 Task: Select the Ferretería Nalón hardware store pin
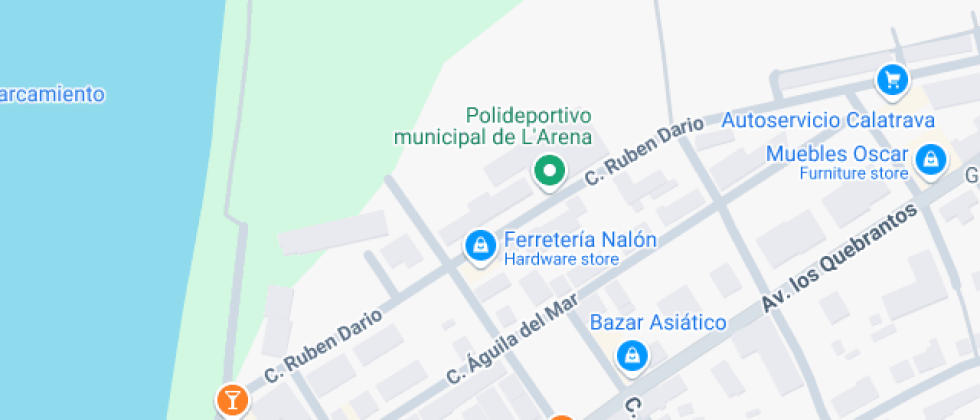(481, 245)
